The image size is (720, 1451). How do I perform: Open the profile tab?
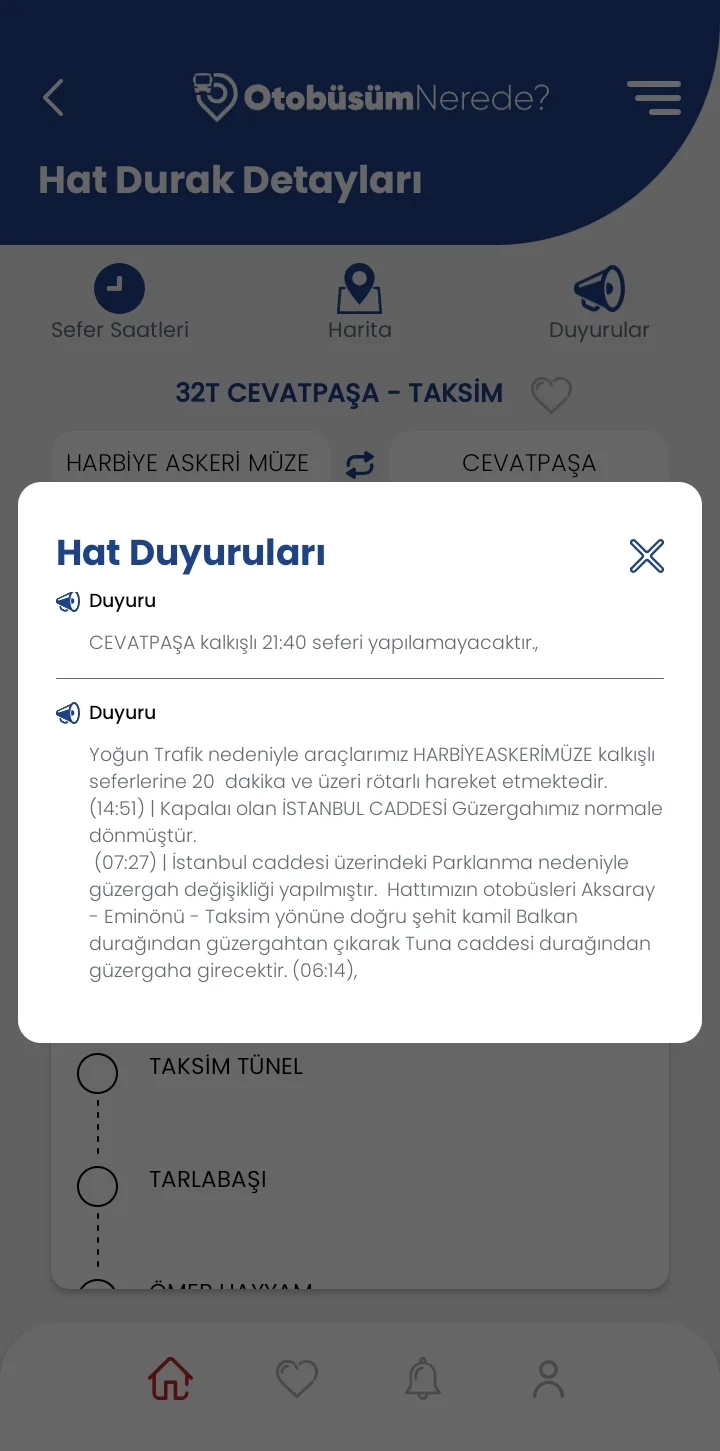(549, 1380)
